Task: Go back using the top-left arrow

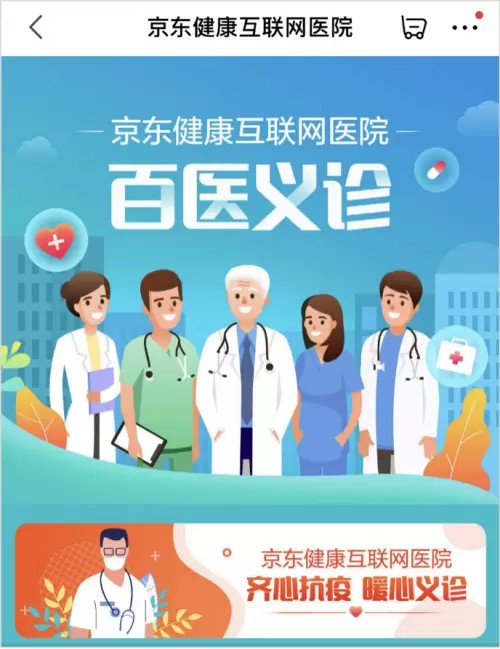Action: (36, 27)
